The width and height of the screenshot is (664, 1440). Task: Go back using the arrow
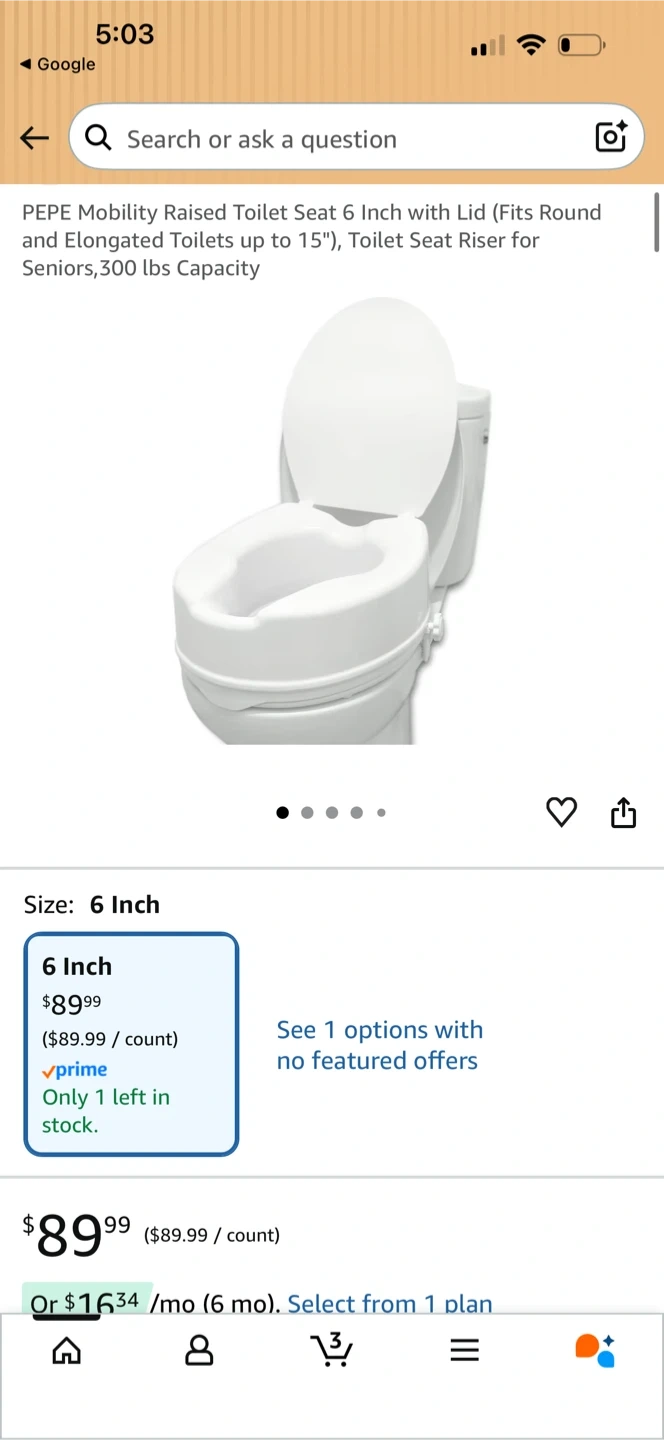coord(34,138)
